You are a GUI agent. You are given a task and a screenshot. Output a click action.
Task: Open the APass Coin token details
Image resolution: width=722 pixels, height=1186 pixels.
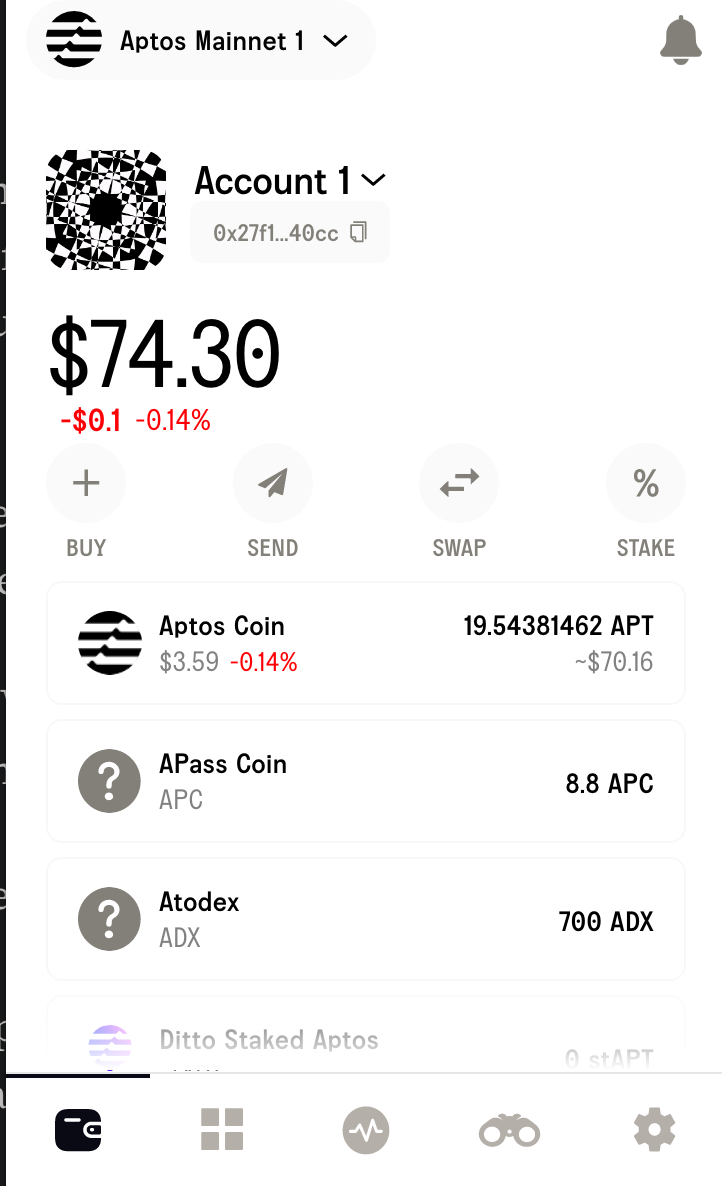coord(365,781)
